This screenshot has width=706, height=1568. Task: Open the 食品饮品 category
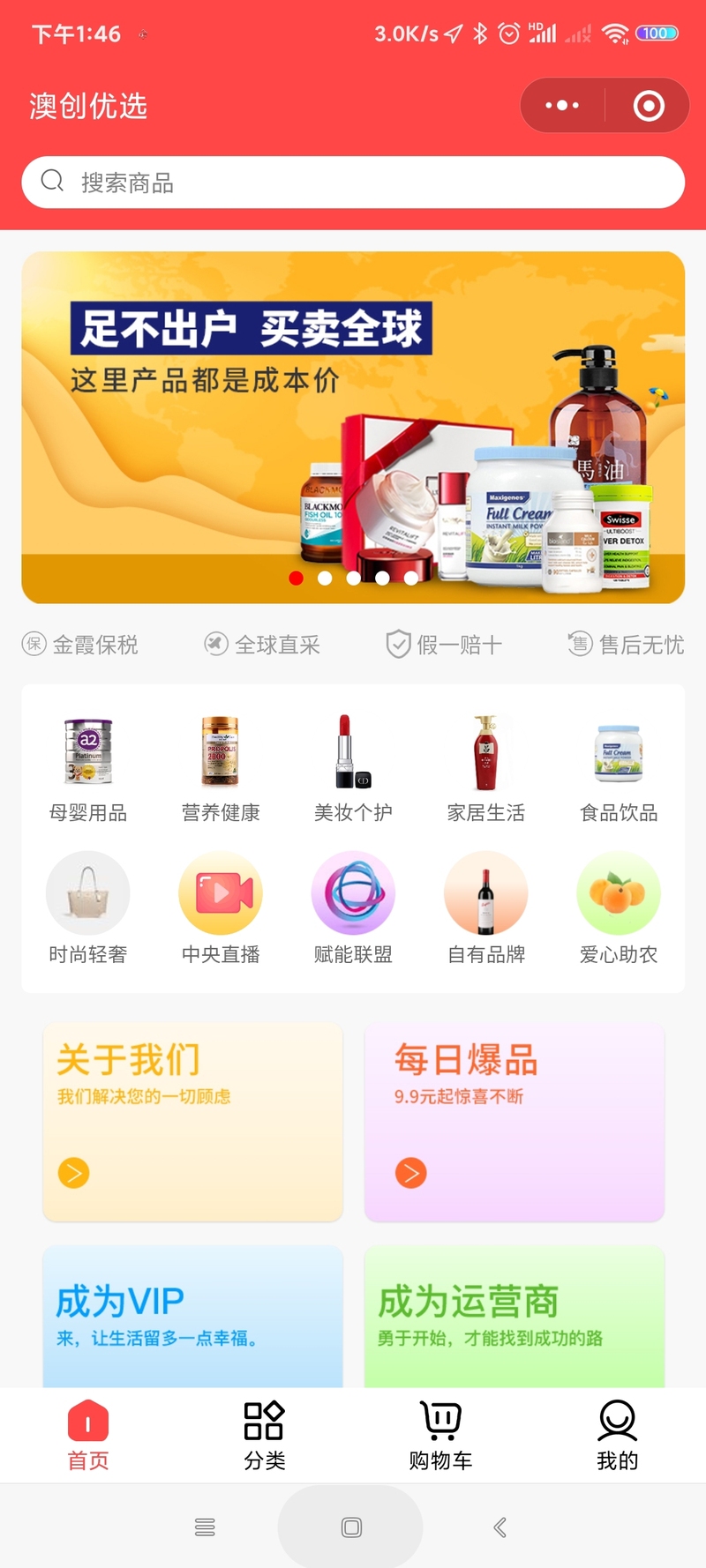point(619,768)
